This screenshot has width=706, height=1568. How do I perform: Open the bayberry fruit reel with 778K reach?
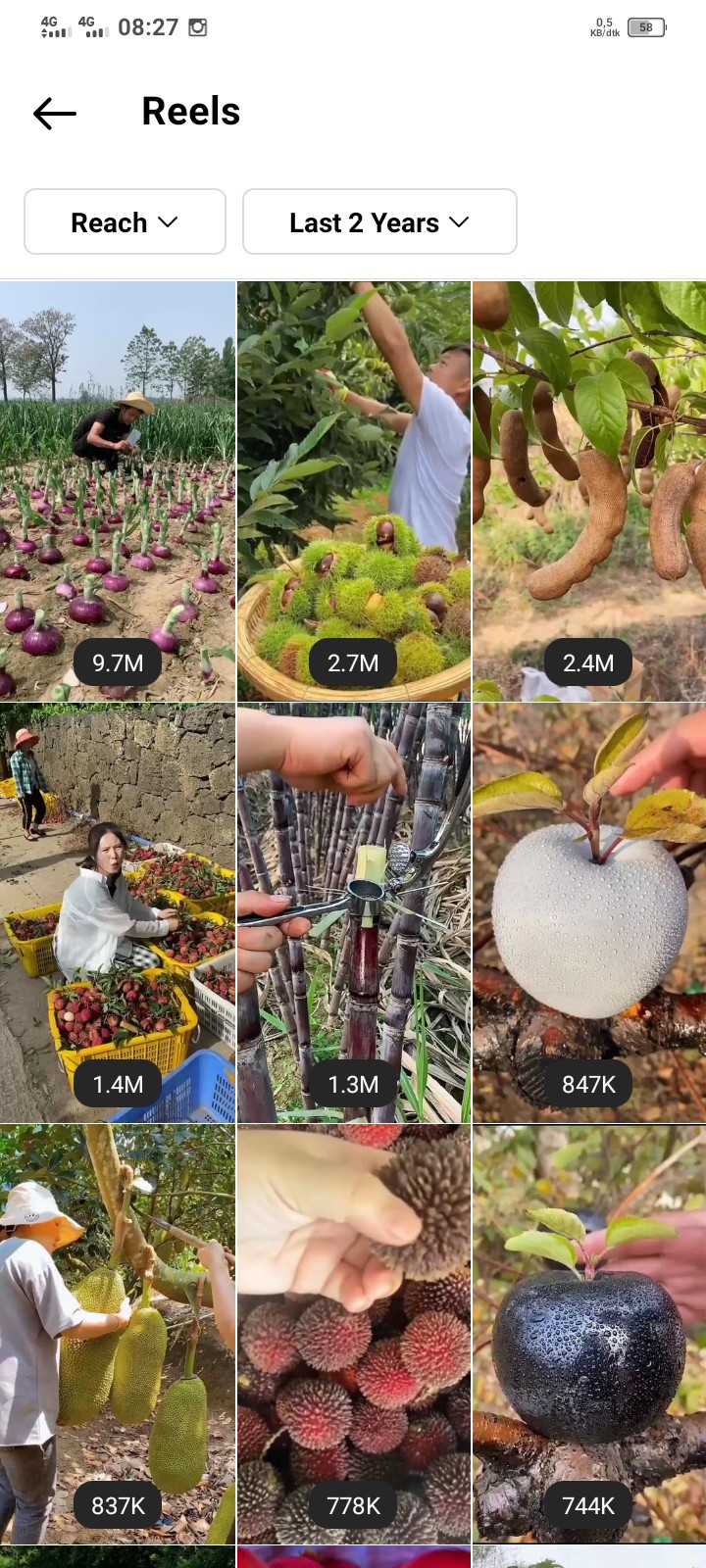point(354,1334)
